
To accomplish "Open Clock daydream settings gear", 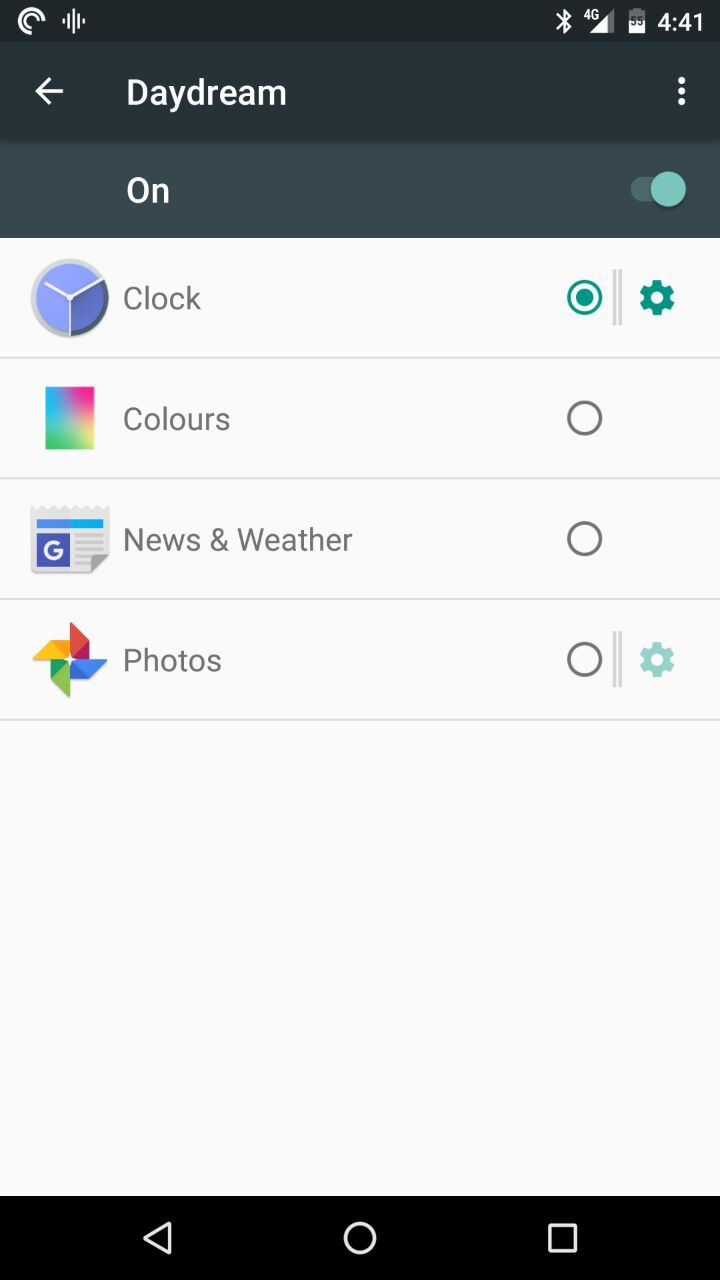I will (x=657, y=298).
